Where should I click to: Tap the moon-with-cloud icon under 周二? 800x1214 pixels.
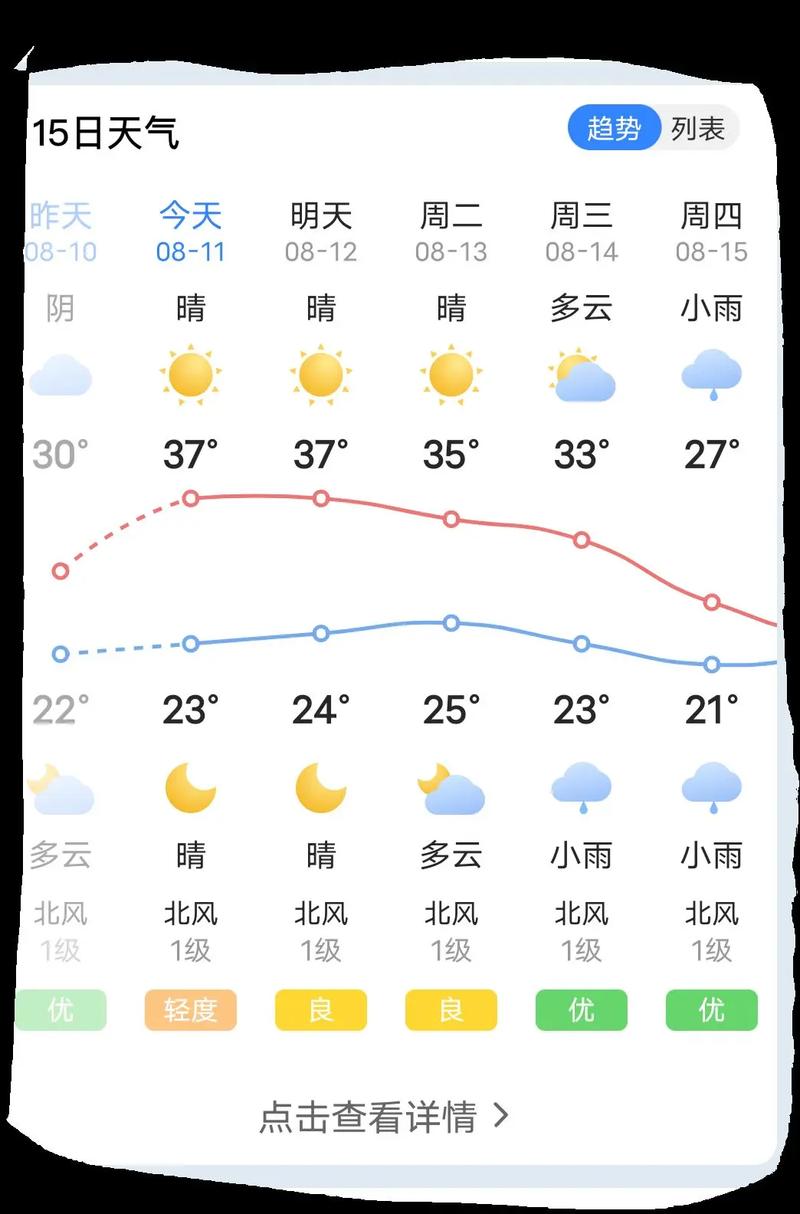coord(451,790)
